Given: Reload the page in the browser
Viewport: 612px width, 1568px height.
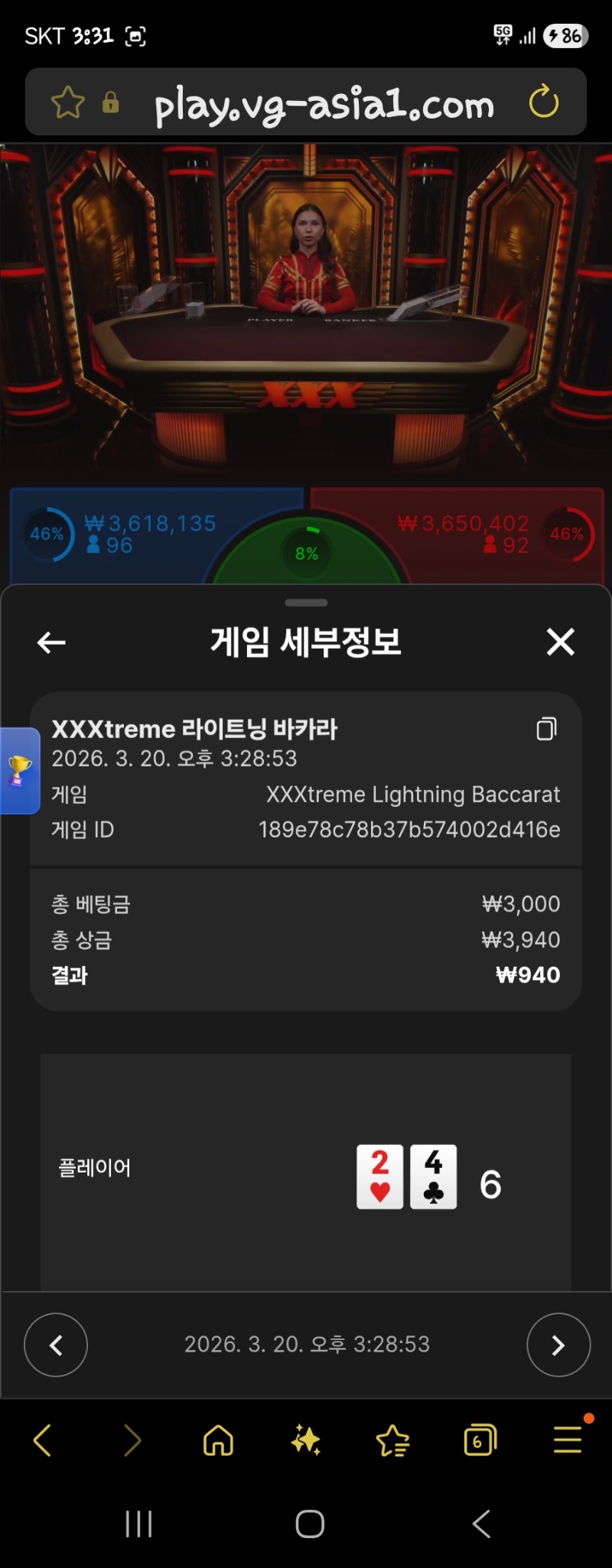Looking at the screenshot, I should point(544,102).
